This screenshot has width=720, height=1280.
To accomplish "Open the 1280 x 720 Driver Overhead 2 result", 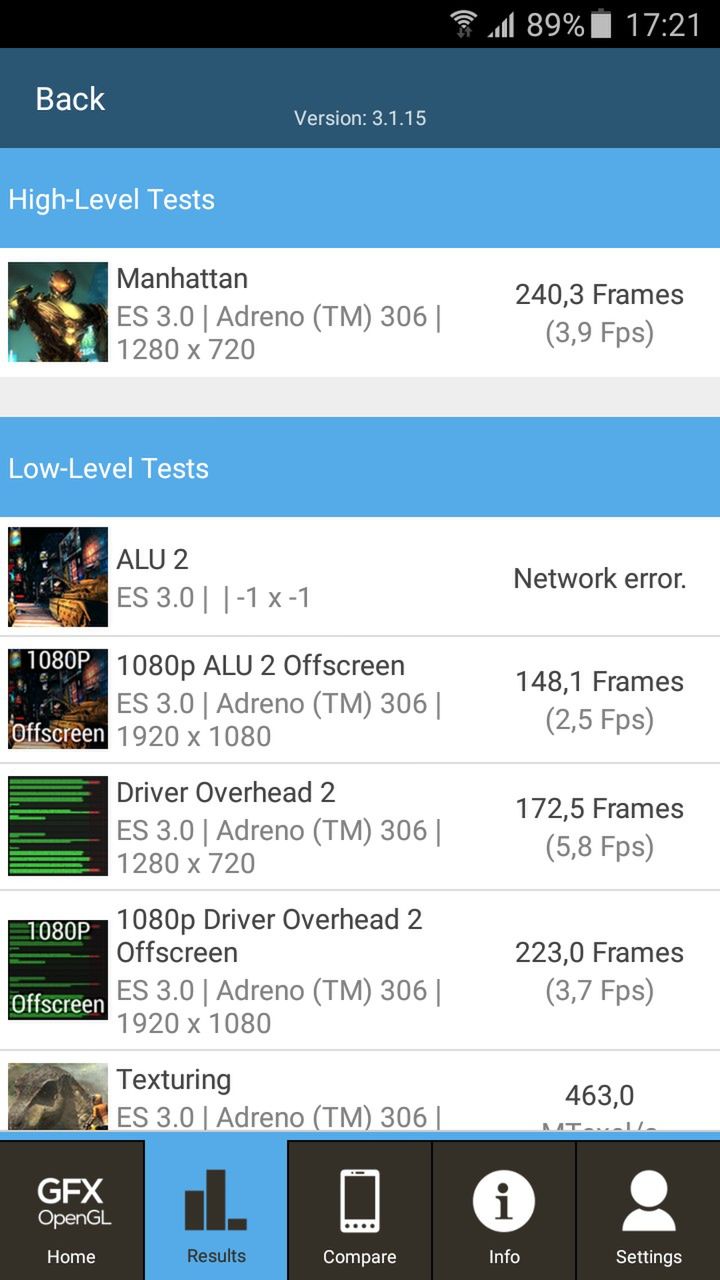I will click(x=360, y=827).
